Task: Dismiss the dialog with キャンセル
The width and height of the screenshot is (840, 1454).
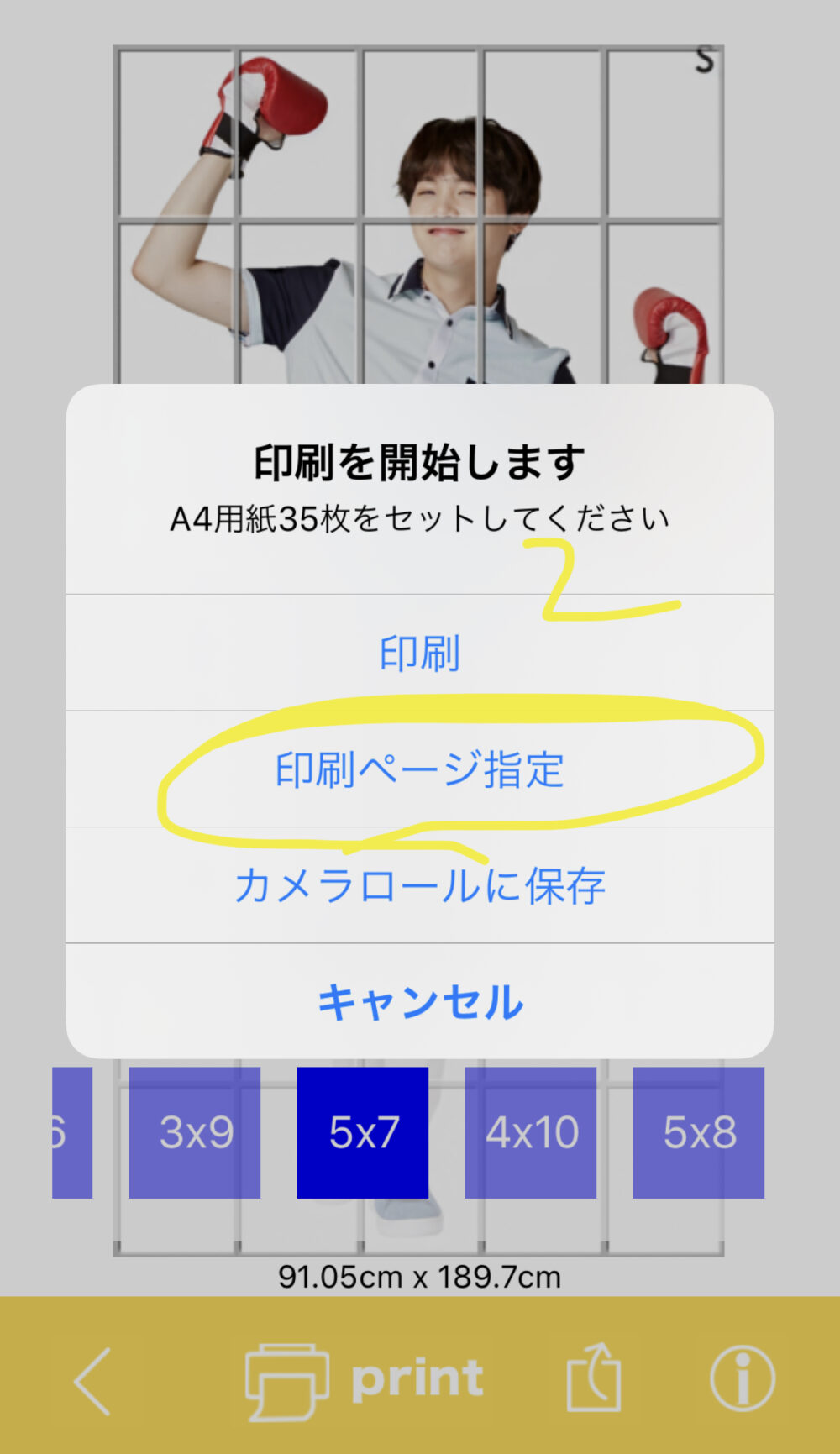Action: click(419, 1001)
